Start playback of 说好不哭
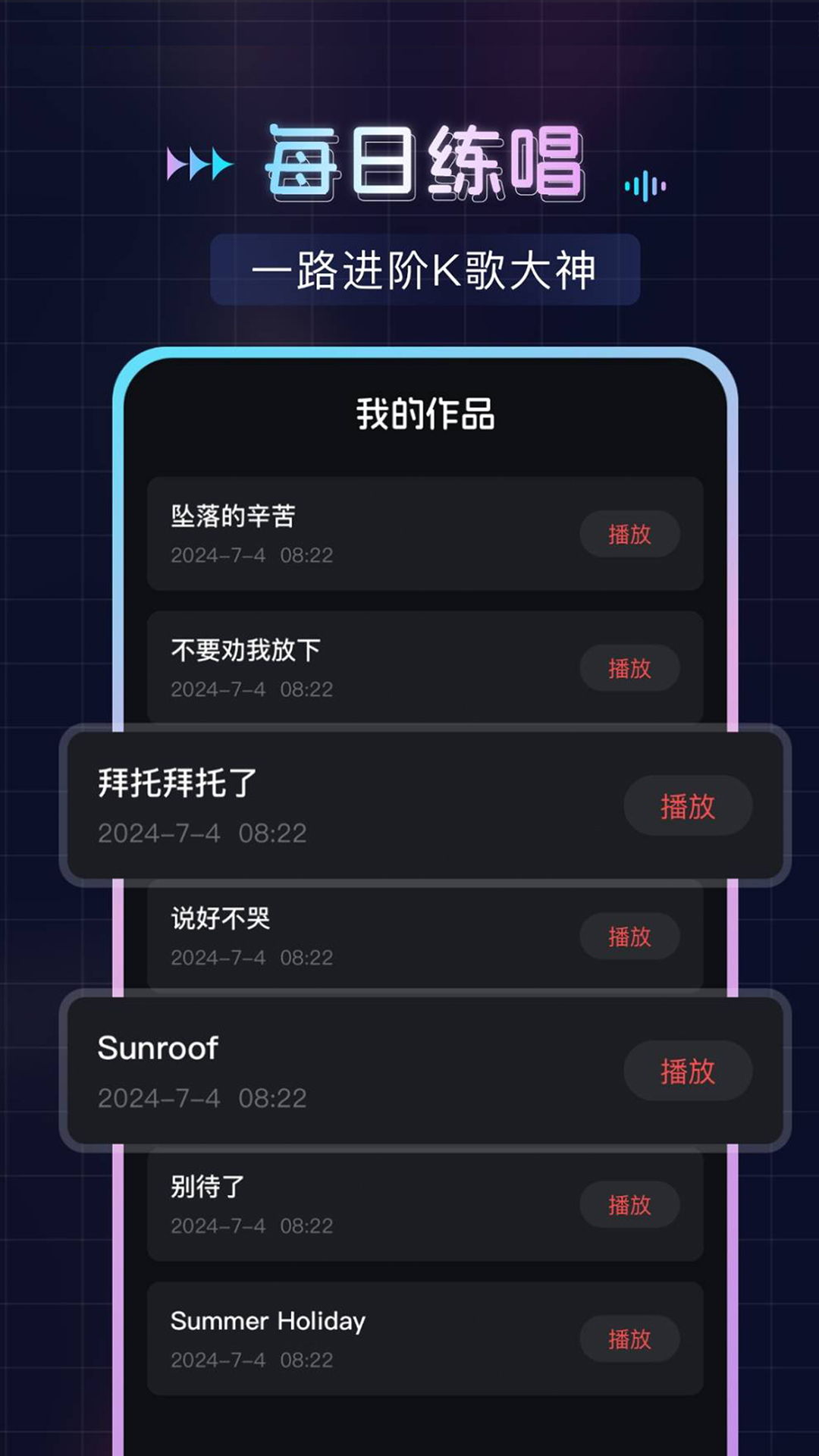819x1456 pixels. coord(630,937)
